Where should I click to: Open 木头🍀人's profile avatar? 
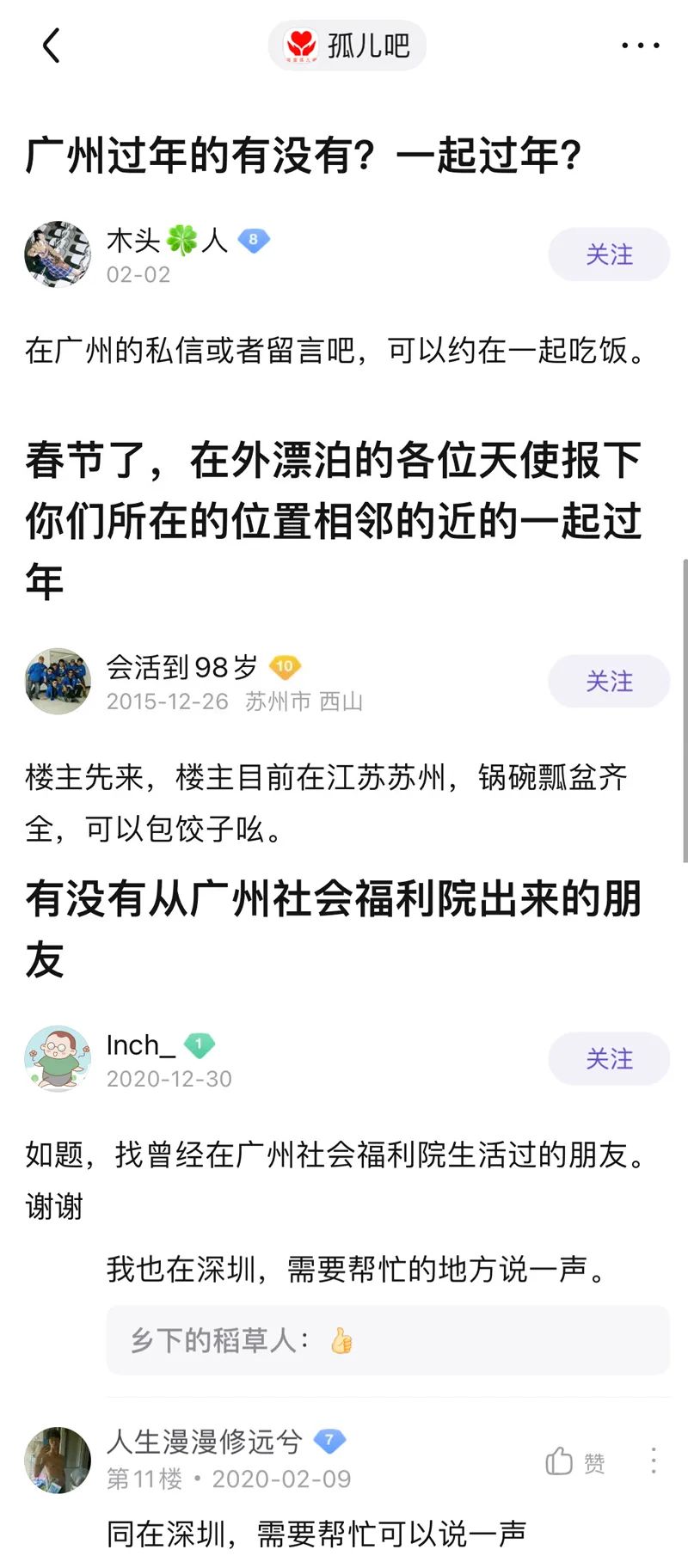(x=58, y=254)
